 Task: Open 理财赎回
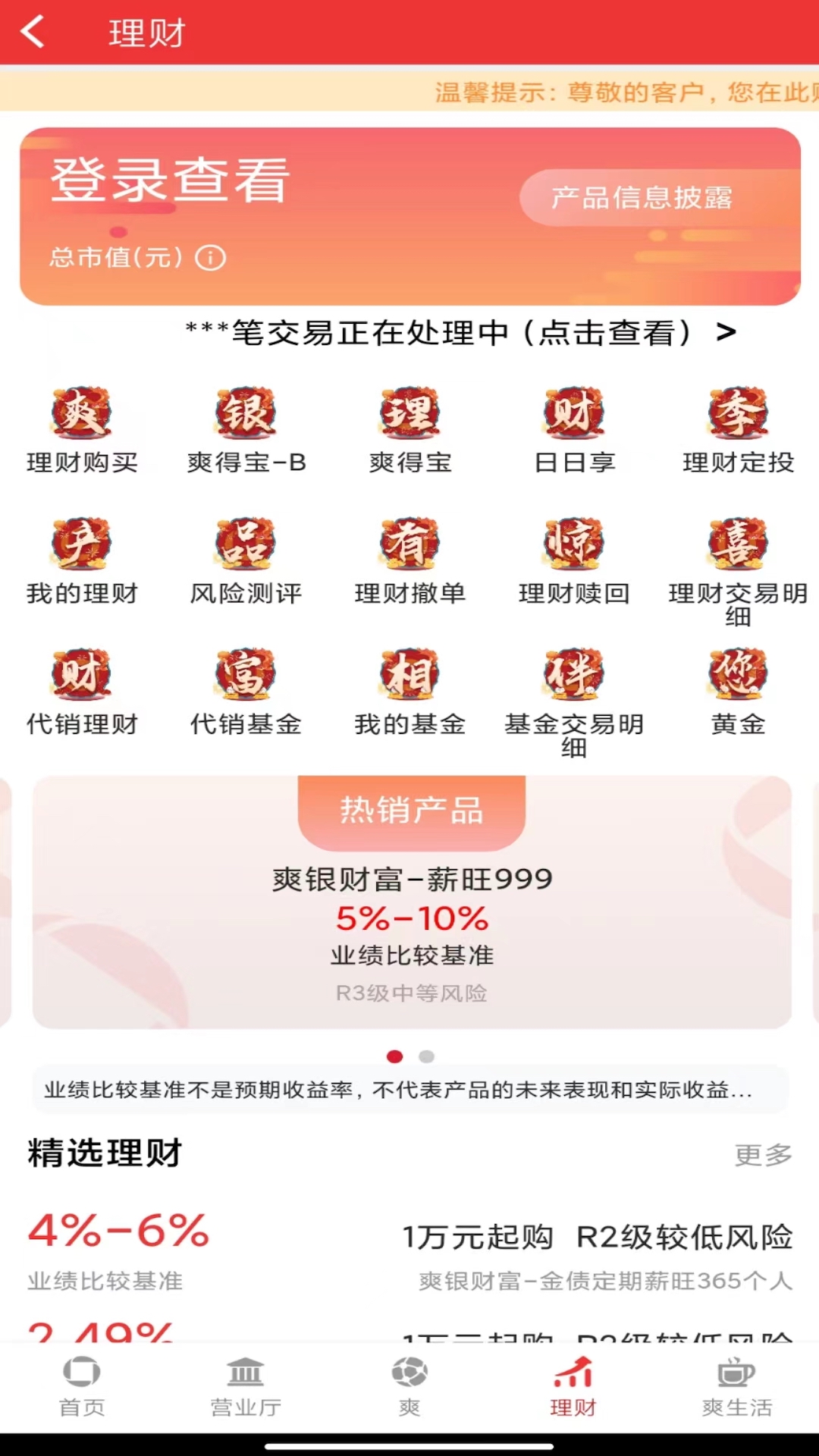pos(574,560)
